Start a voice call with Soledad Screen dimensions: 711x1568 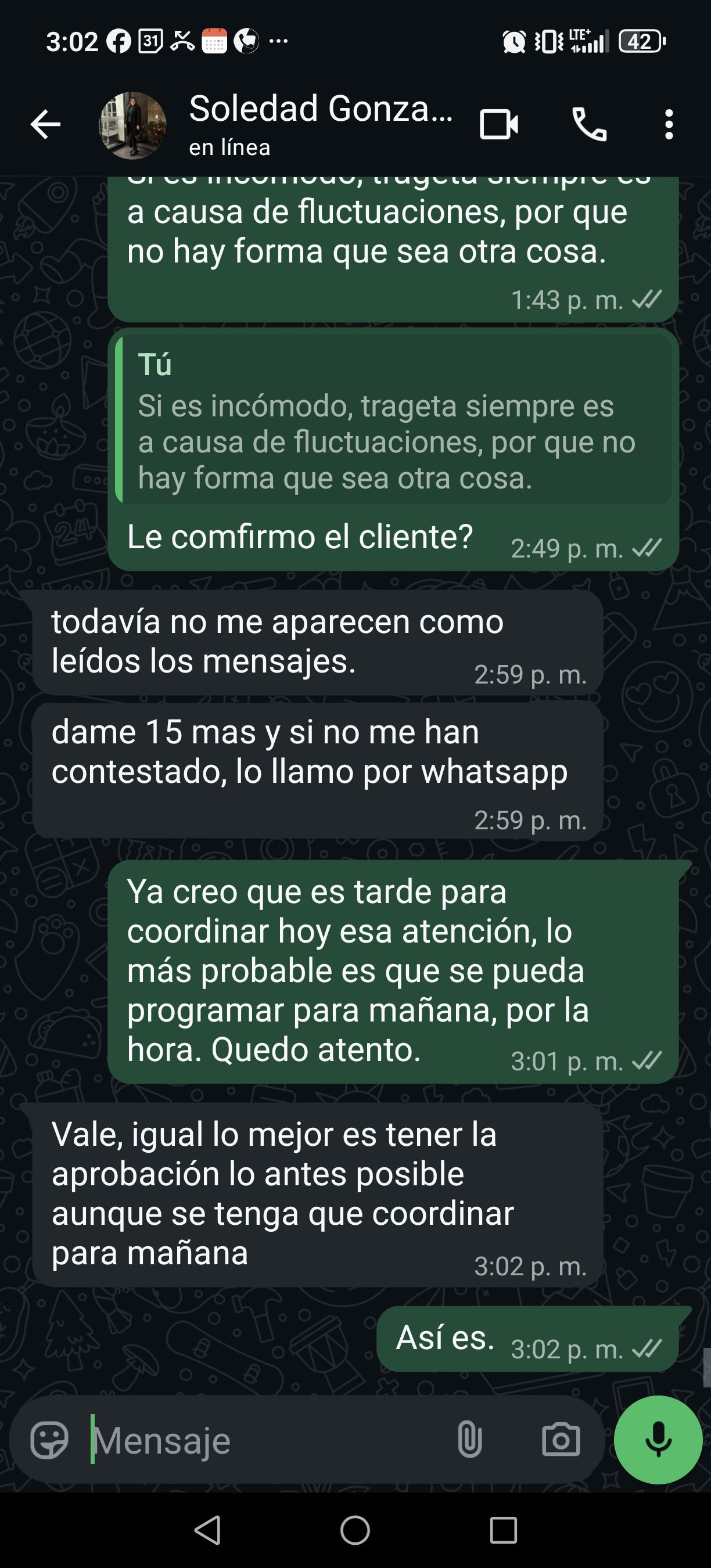(x=589, y=125)
